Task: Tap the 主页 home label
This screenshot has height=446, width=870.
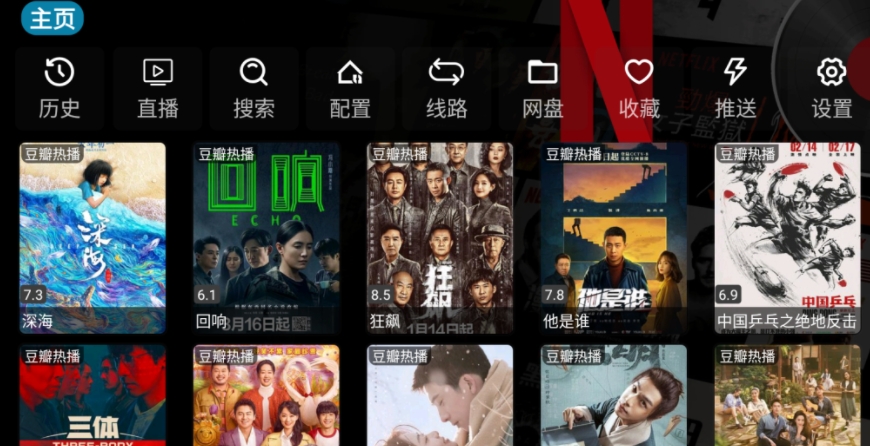Action: pyautogui.click(x=52, y=18)
